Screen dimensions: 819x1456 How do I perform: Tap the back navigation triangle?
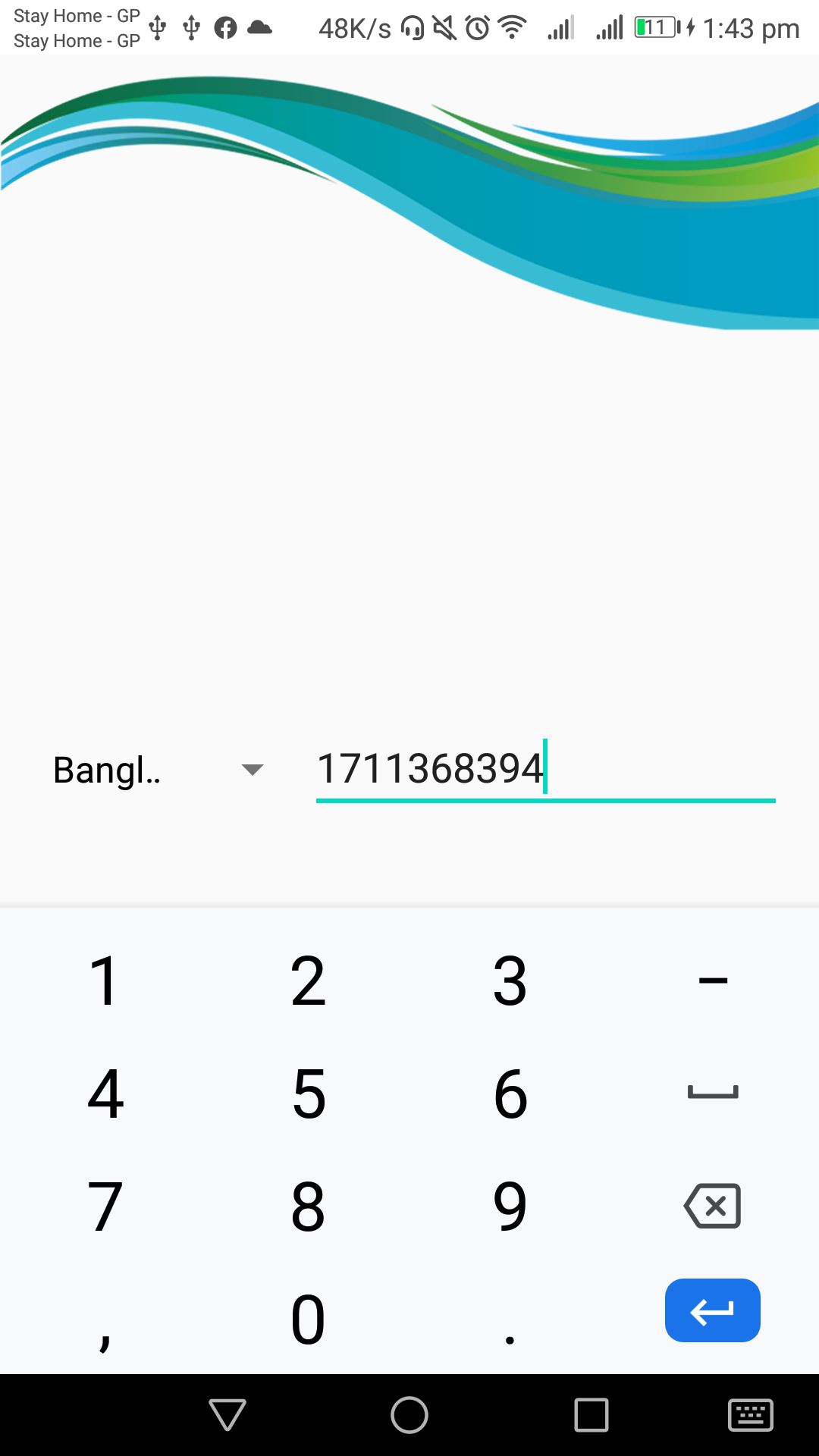[x=227, y=1414]
